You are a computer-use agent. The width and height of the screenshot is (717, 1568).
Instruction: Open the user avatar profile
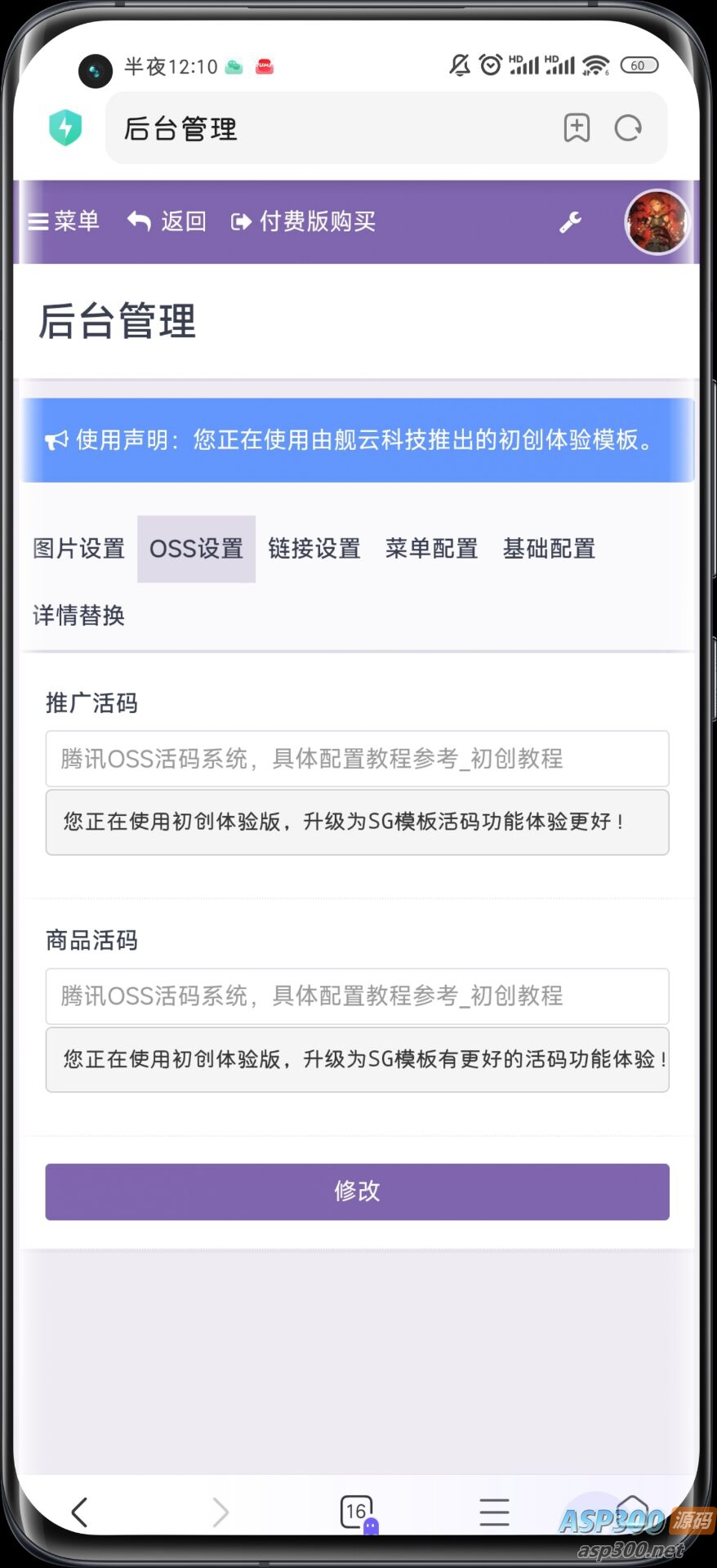coord(657,222)
